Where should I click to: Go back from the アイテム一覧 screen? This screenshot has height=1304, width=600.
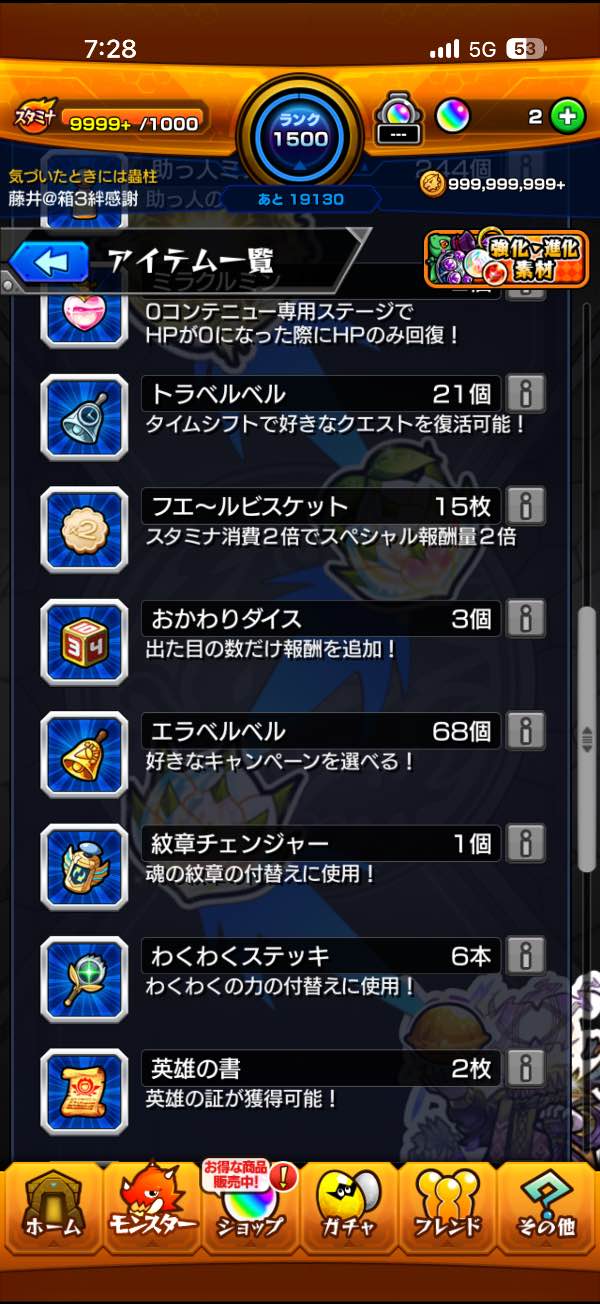tap(42, 263)
